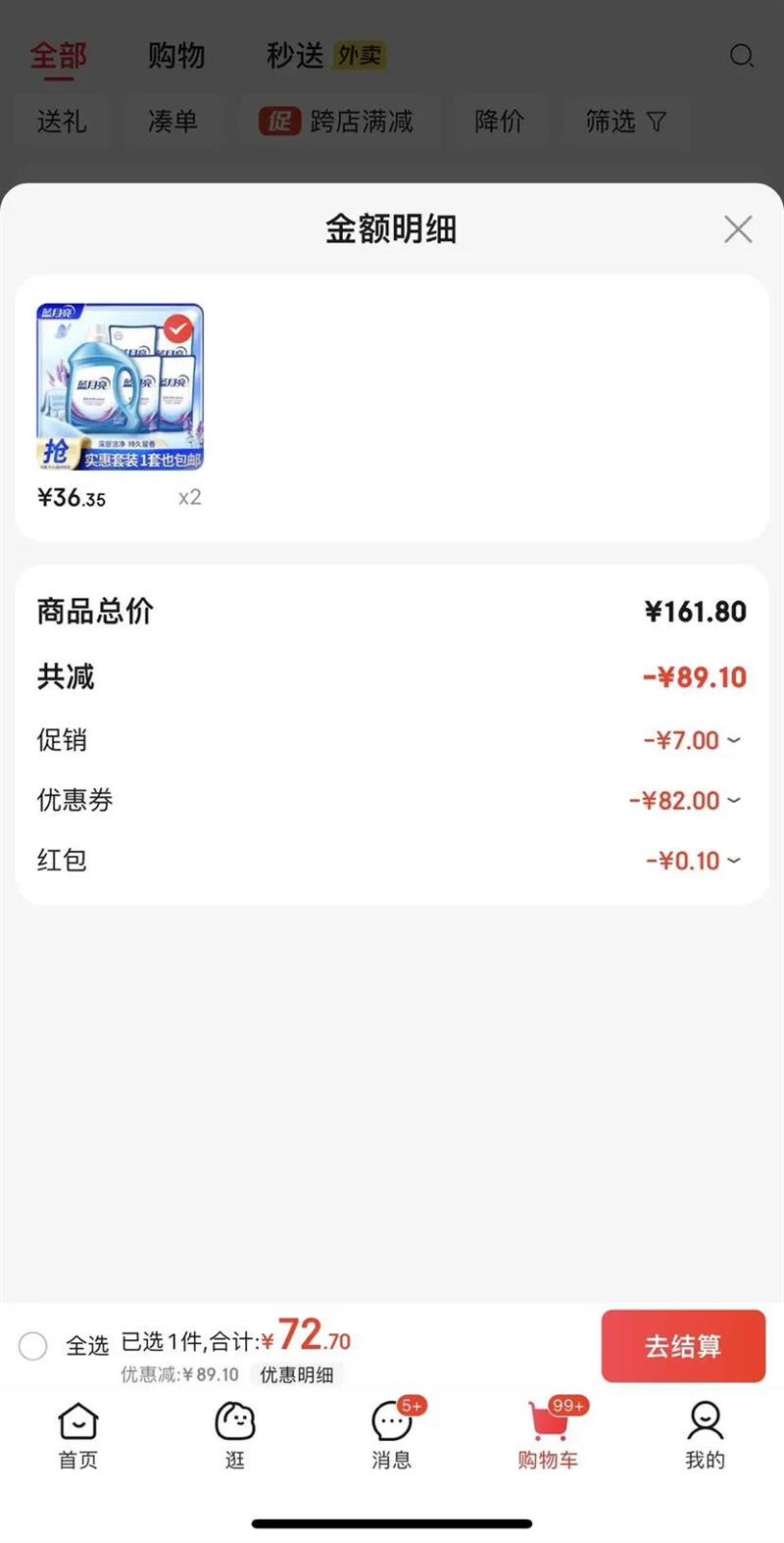Open the 我的 profile tab
The image size is (784, 1543).
tap(705, 1435)
